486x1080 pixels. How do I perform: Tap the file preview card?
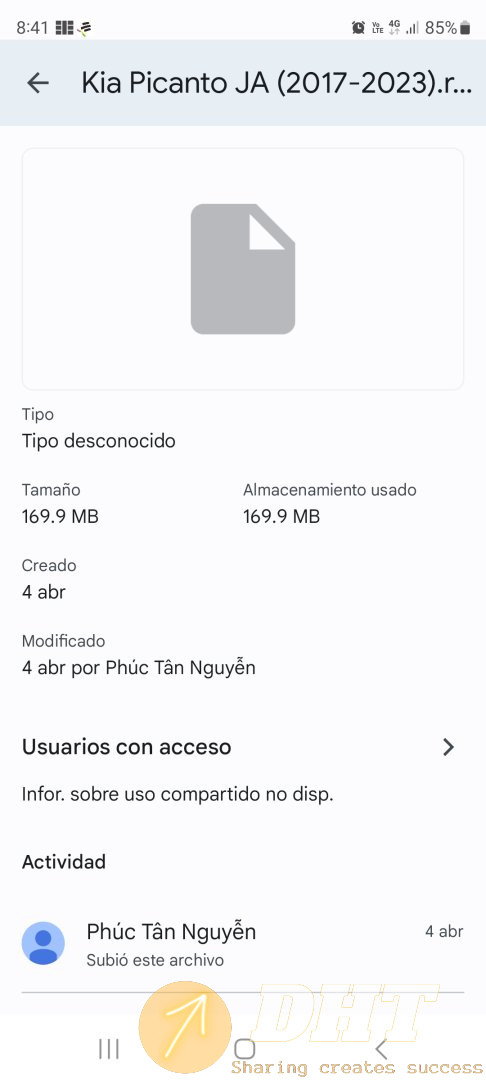click(243, 269)
